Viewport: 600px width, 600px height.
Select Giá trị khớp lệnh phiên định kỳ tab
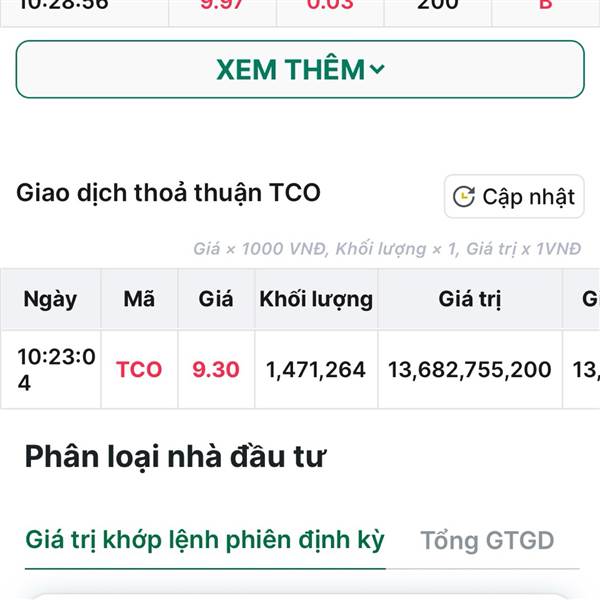tap(205, 540)
